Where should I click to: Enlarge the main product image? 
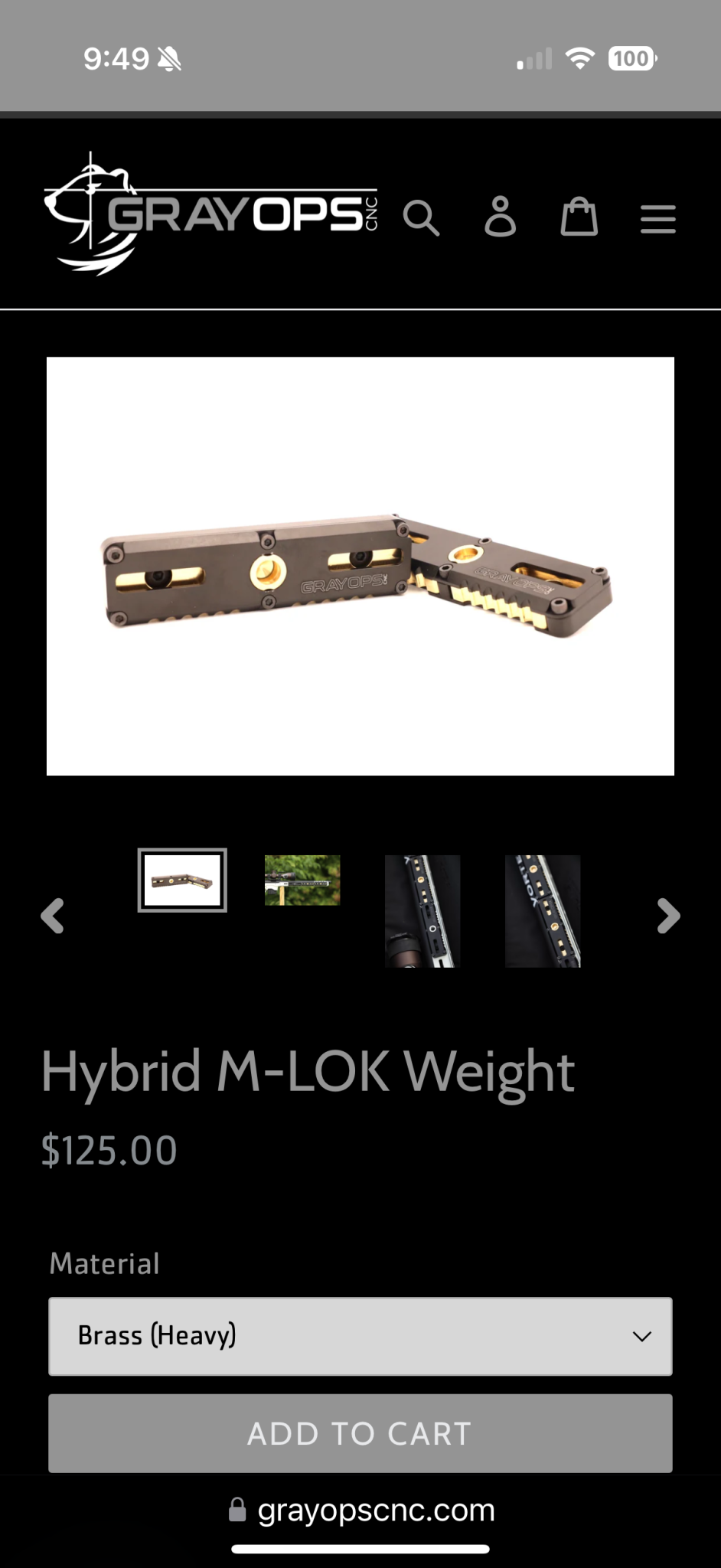click(x=360, y=566)
